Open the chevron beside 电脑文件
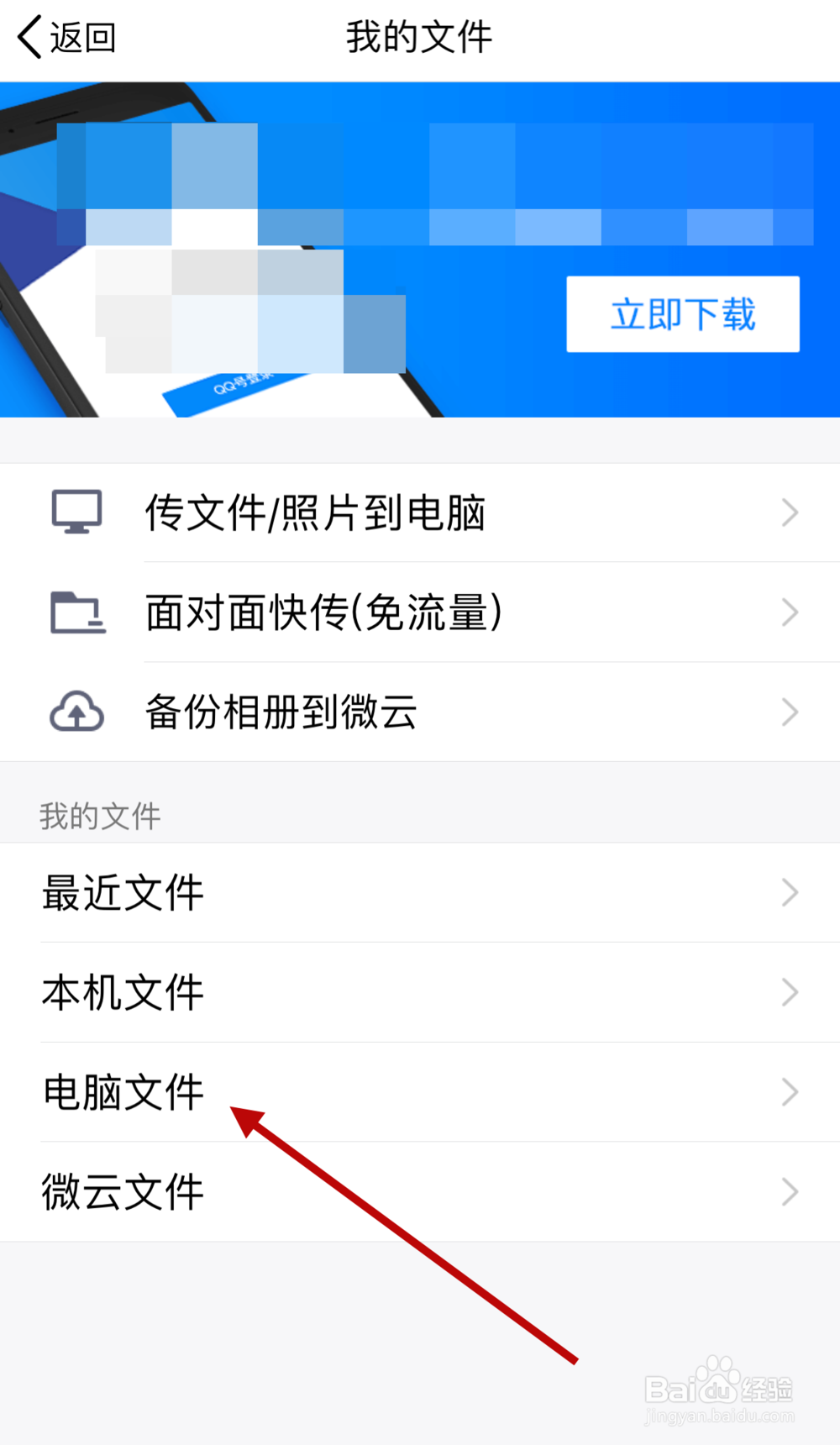 coord(788,1091)
